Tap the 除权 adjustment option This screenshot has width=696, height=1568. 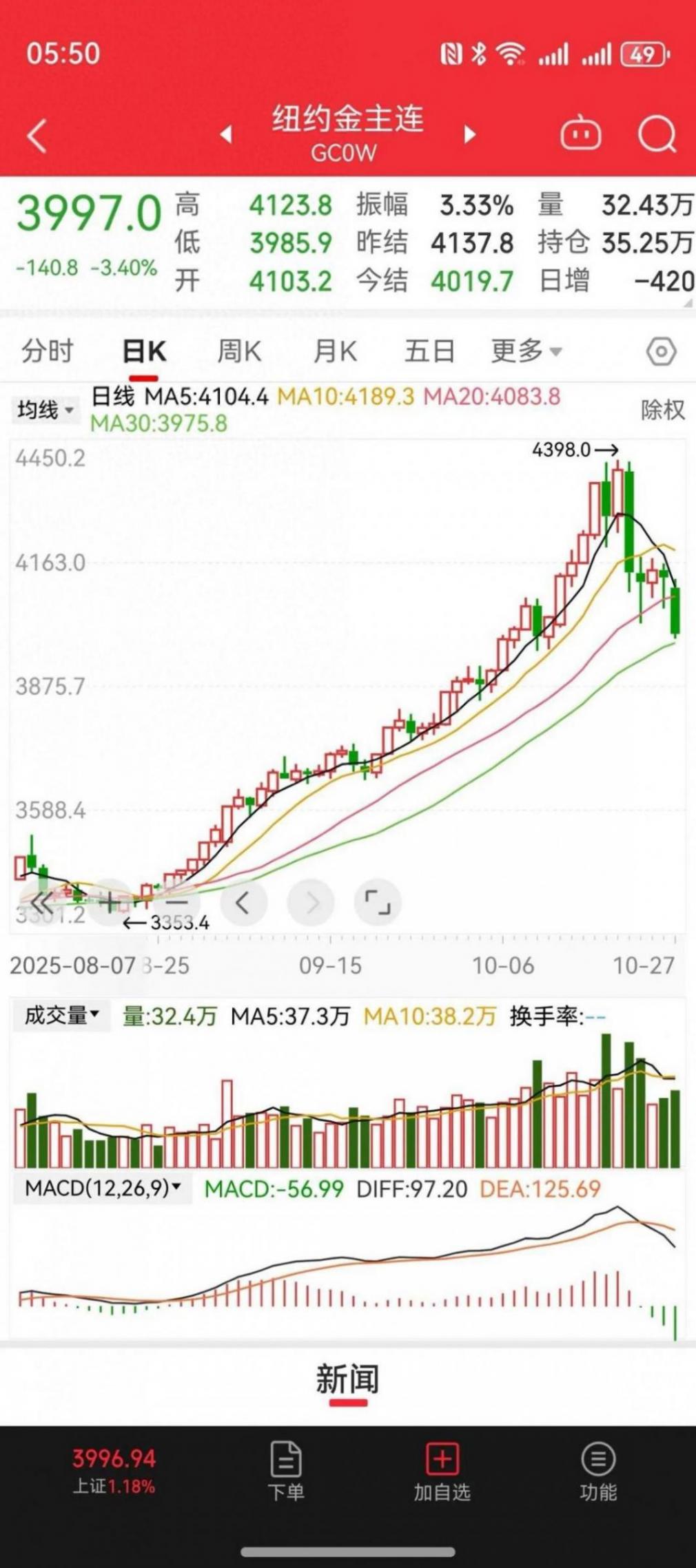662,410
